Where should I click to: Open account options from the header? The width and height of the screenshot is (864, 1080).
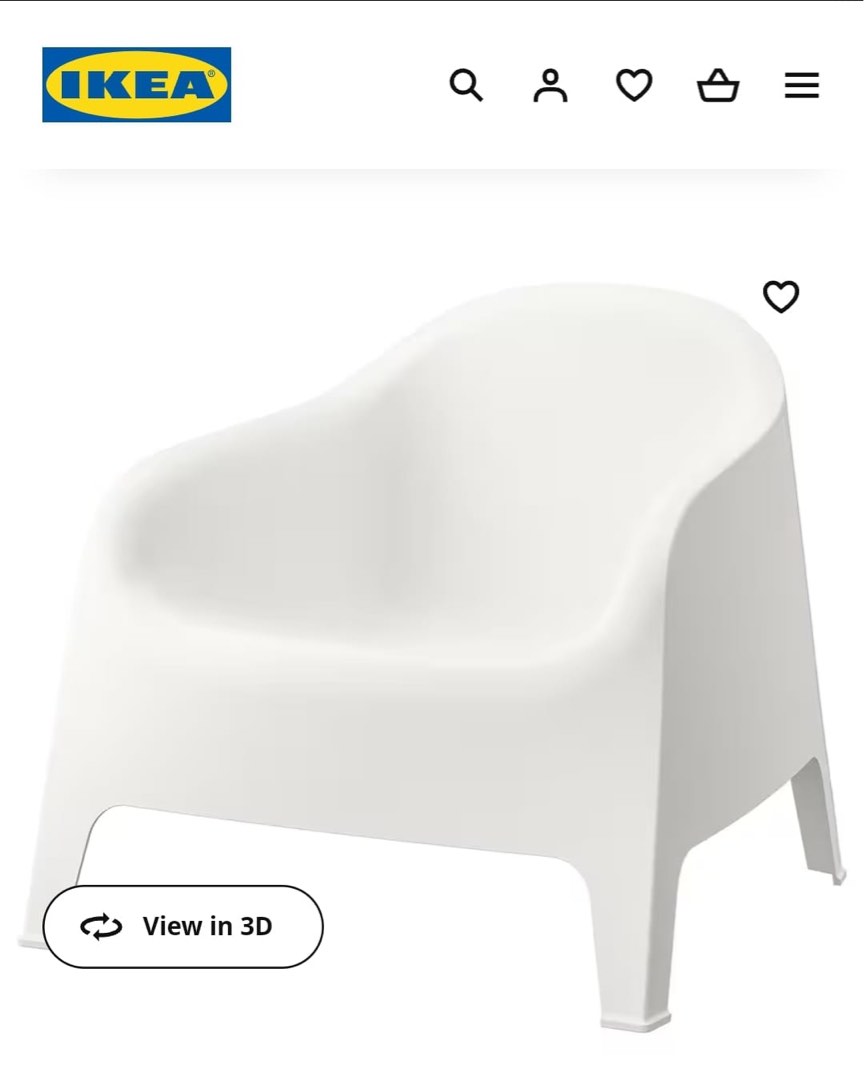[x=549, y=86]
